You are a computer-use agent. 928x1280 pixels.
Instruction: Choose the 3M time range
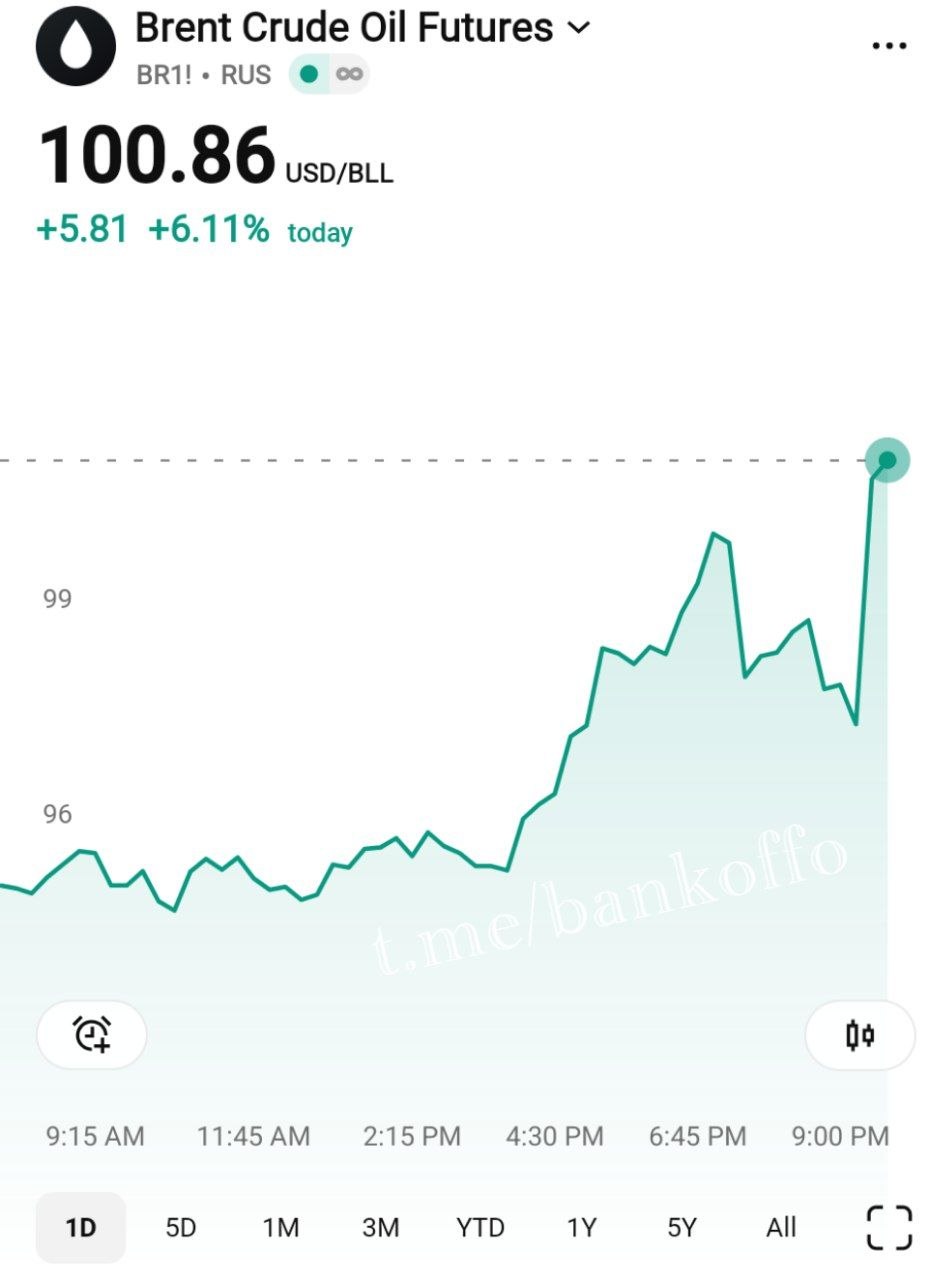tap(380, 1227)
